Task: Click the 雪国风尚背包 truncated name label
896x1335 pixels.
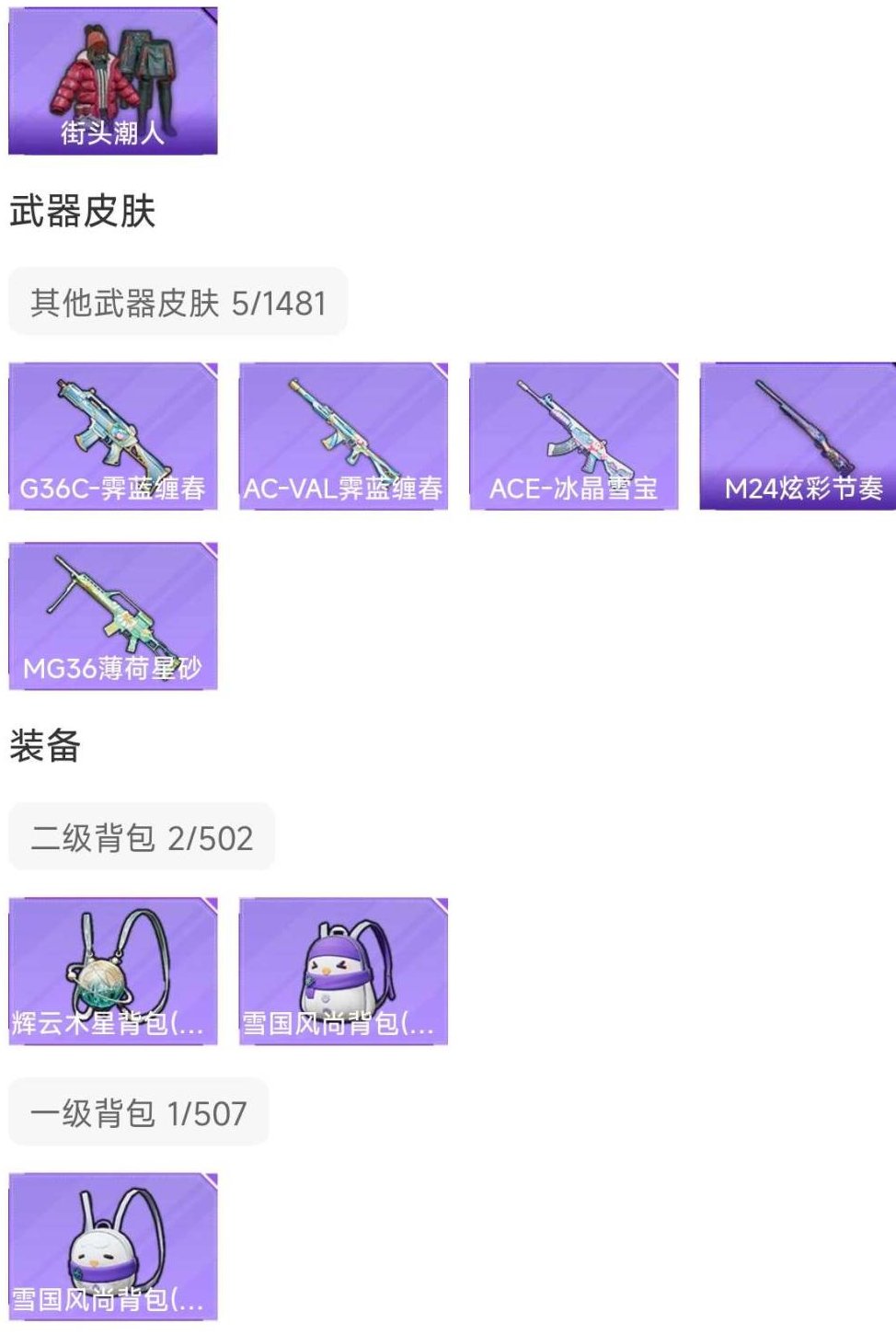Action: click(342, 1024)
